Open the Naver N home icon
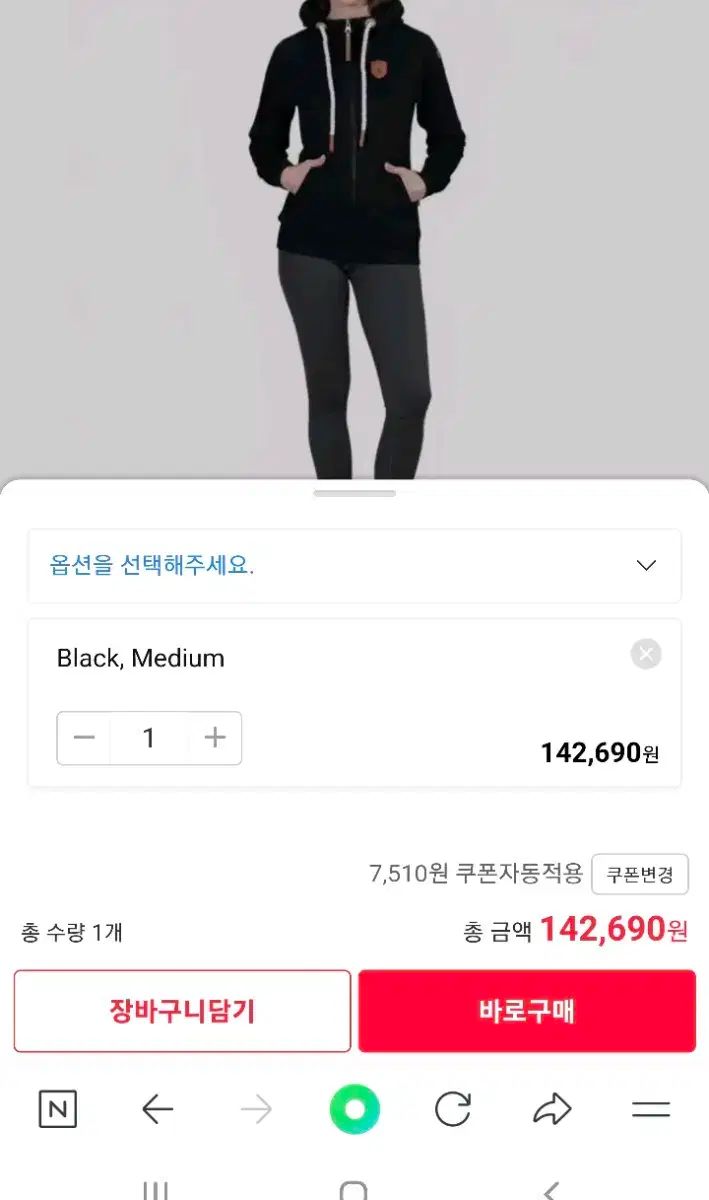Image resolution: width=709 pixels, height=1200 pixels. [58, 1109]
